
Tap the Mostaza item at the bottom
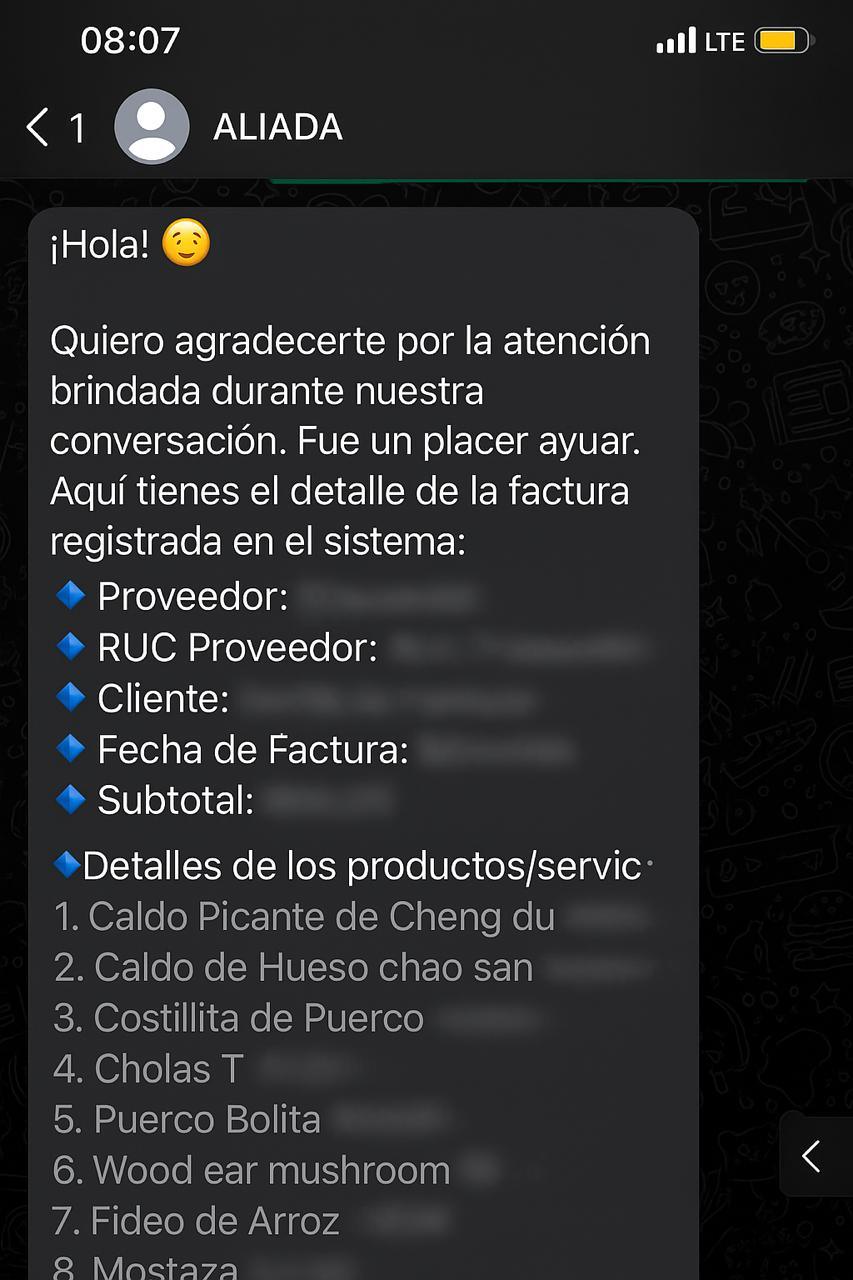[160, 1266]
